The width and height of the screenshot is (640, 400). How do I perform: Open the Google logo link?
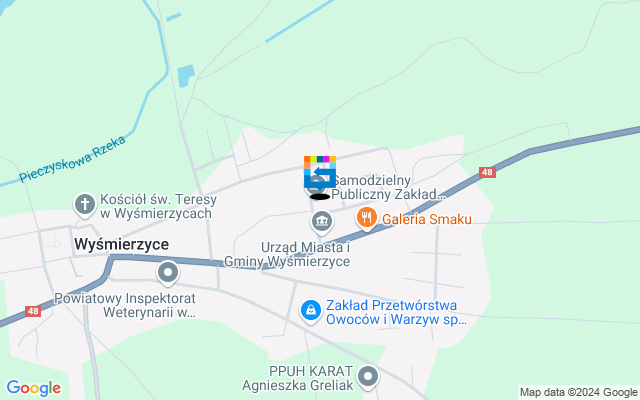click(x=34, y=388)
